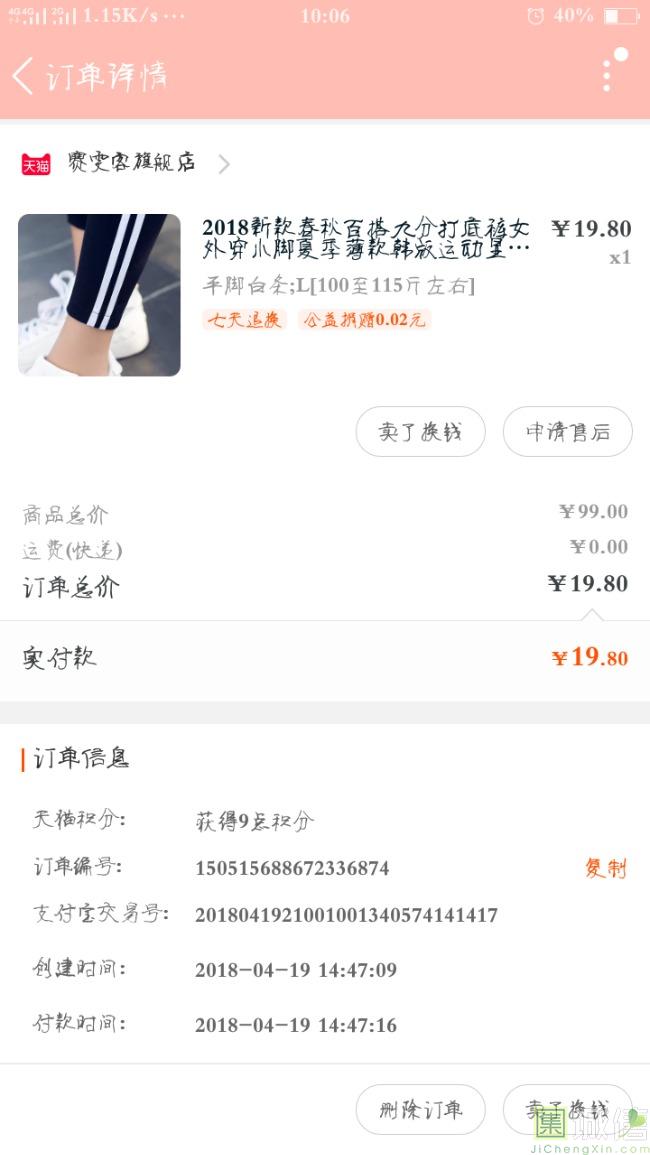This screenshot has width=650, height=1155.
Task: Copy the order number with 复制
Action: [605, 868]
